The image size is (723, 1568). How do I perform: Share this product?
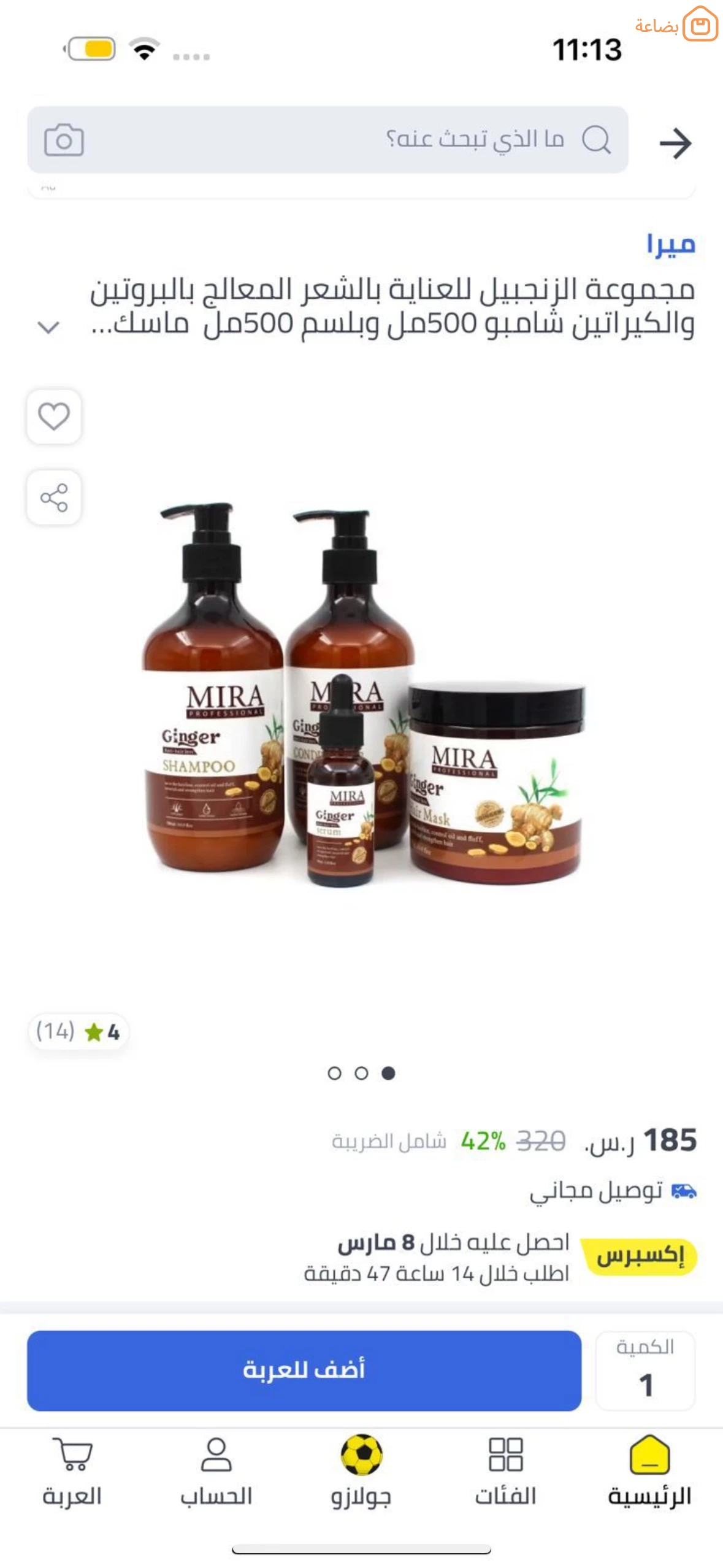(54, 498)
